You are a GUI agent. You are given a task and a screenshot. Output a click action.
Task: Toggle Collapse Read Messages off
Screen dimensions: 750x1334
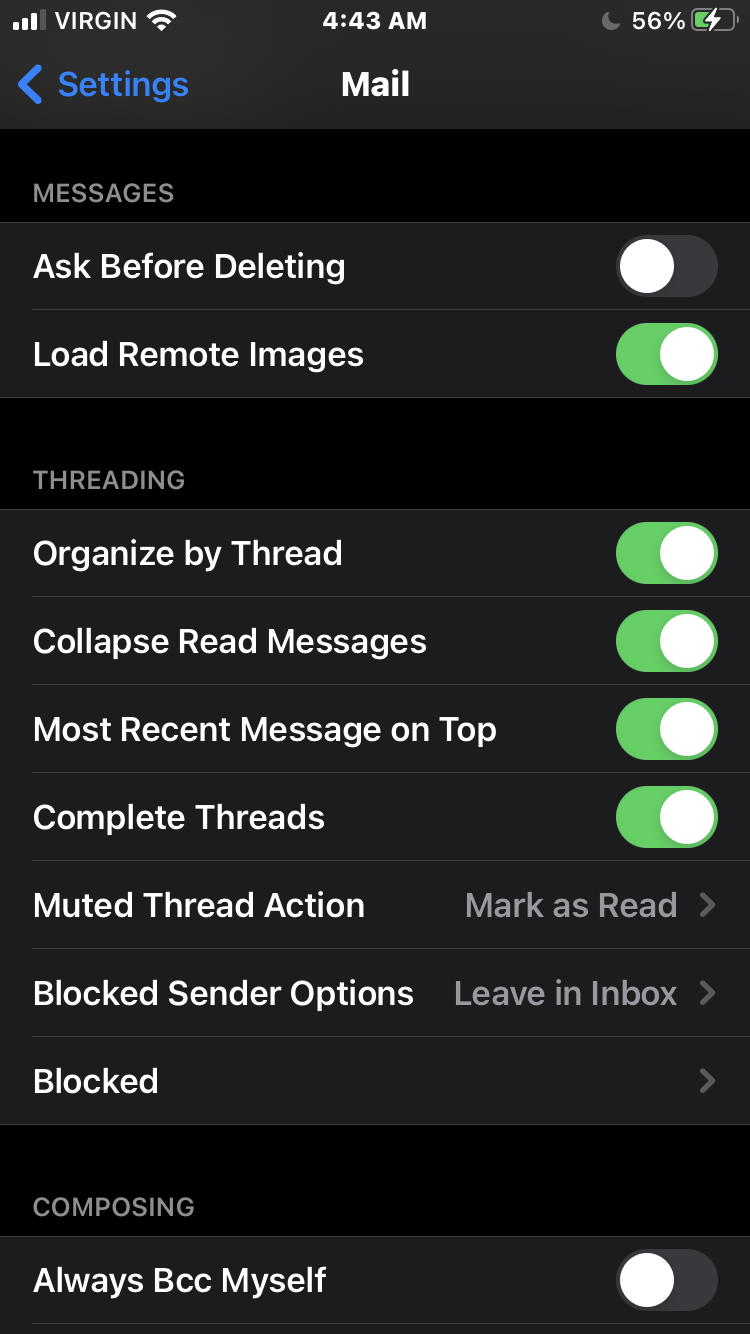click(x=666, y=641)
